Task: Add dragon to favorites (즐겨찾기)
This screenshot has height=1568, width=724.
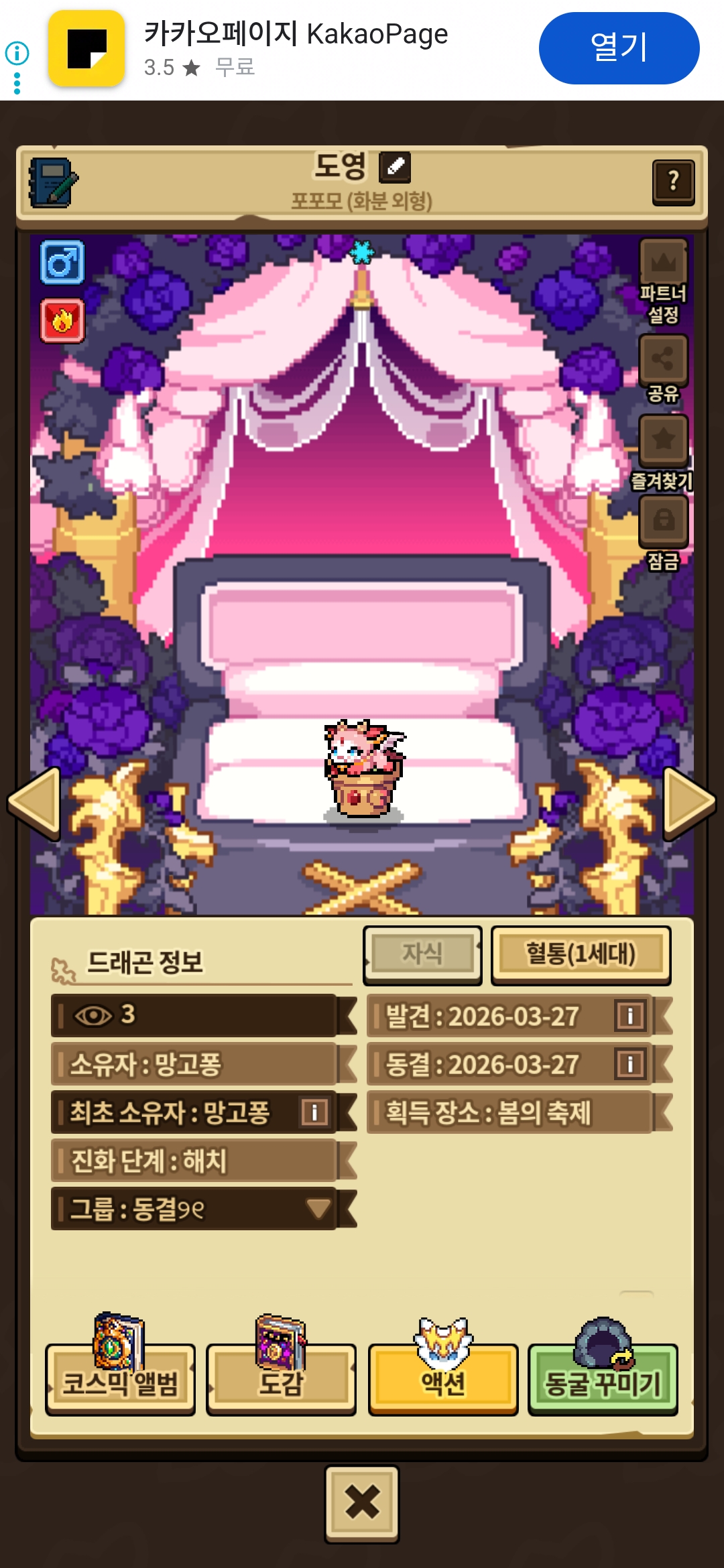Action: pyautogui.click(x=663, y=441)
